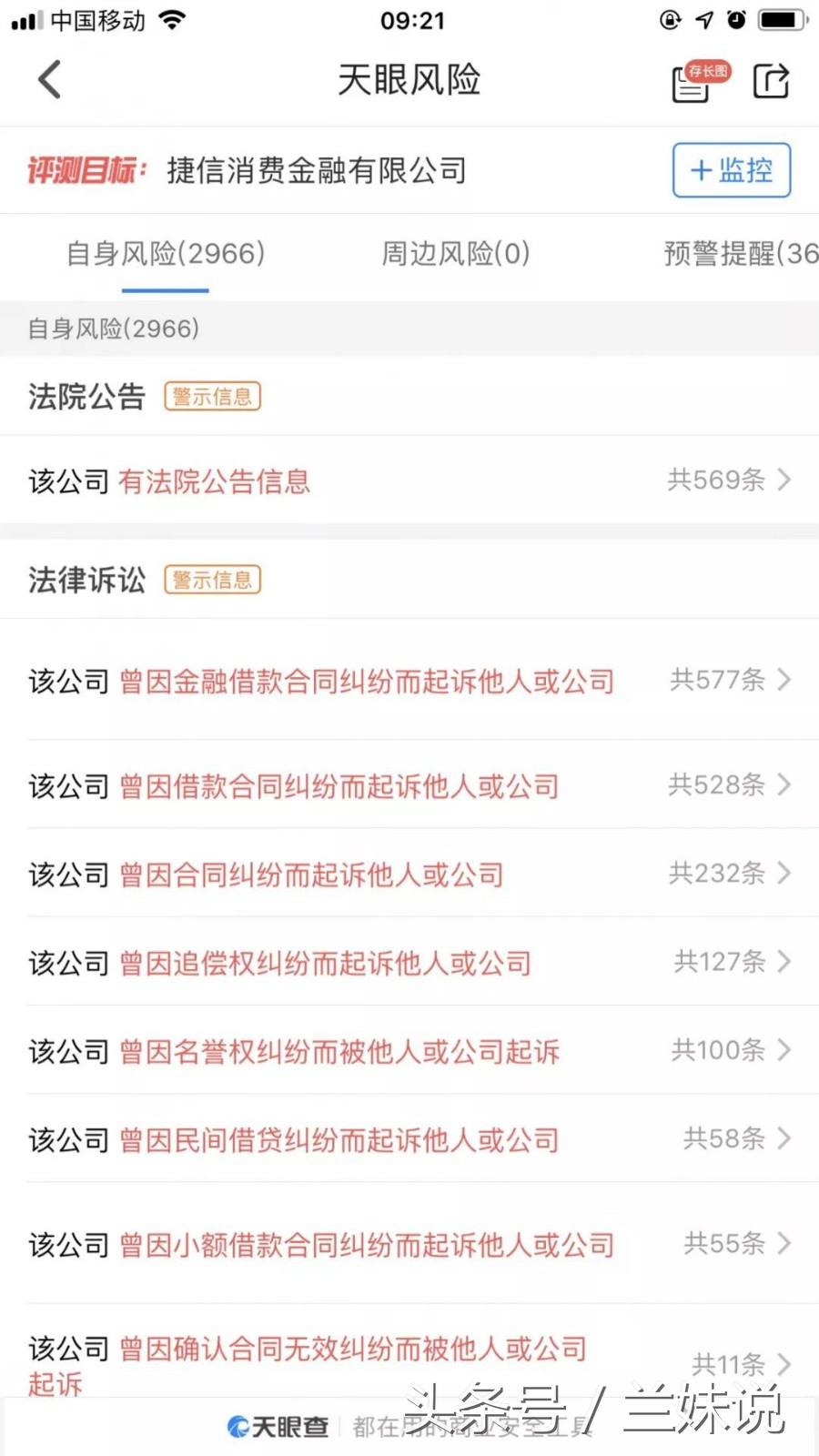Open the share icon at top right
Screen dimensions: 819x1456
pyautogui.click(x=771, y=81)
